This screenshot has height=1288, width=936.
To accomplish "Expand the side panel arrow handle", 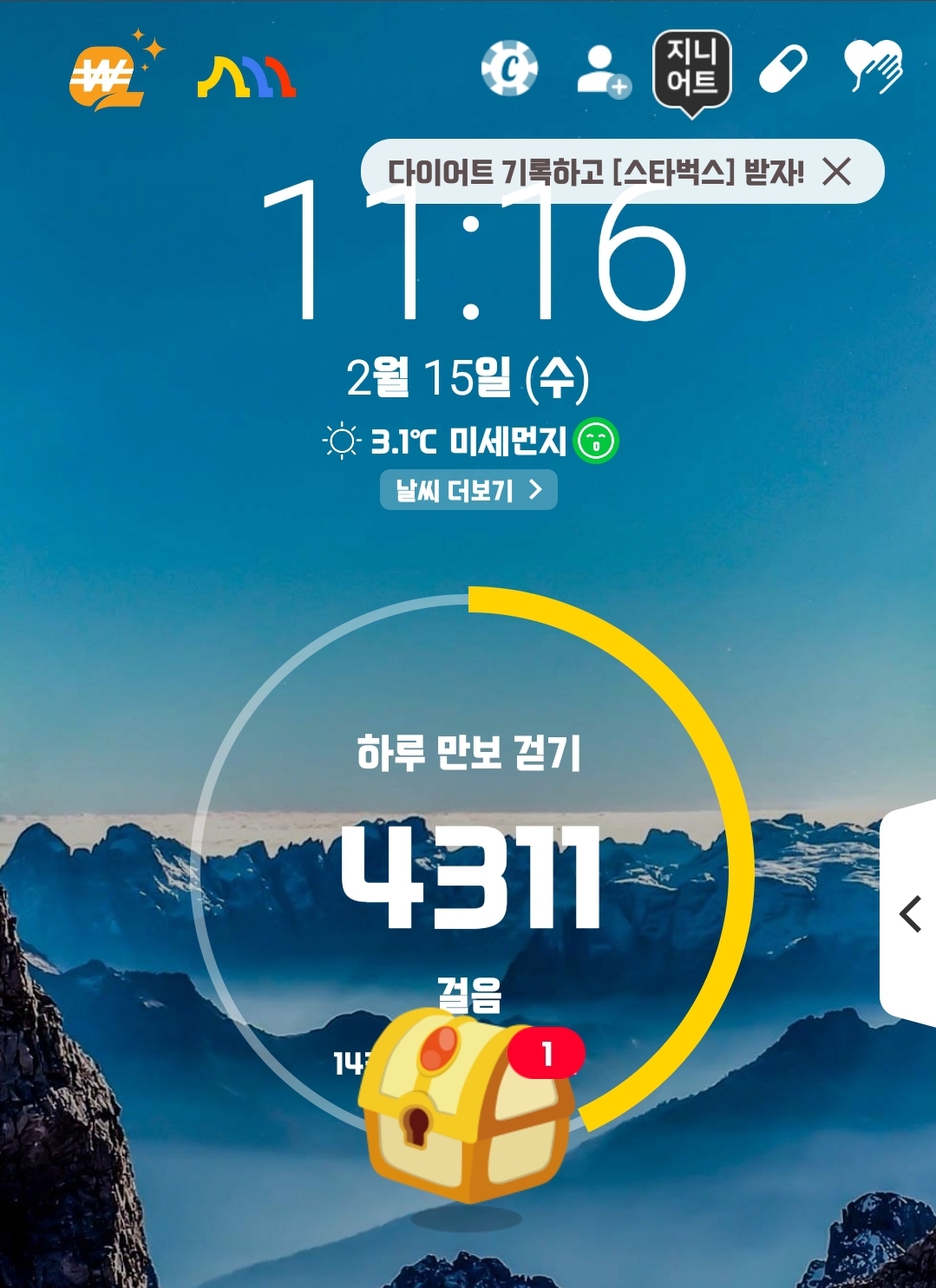I will [x=908, y=913].
